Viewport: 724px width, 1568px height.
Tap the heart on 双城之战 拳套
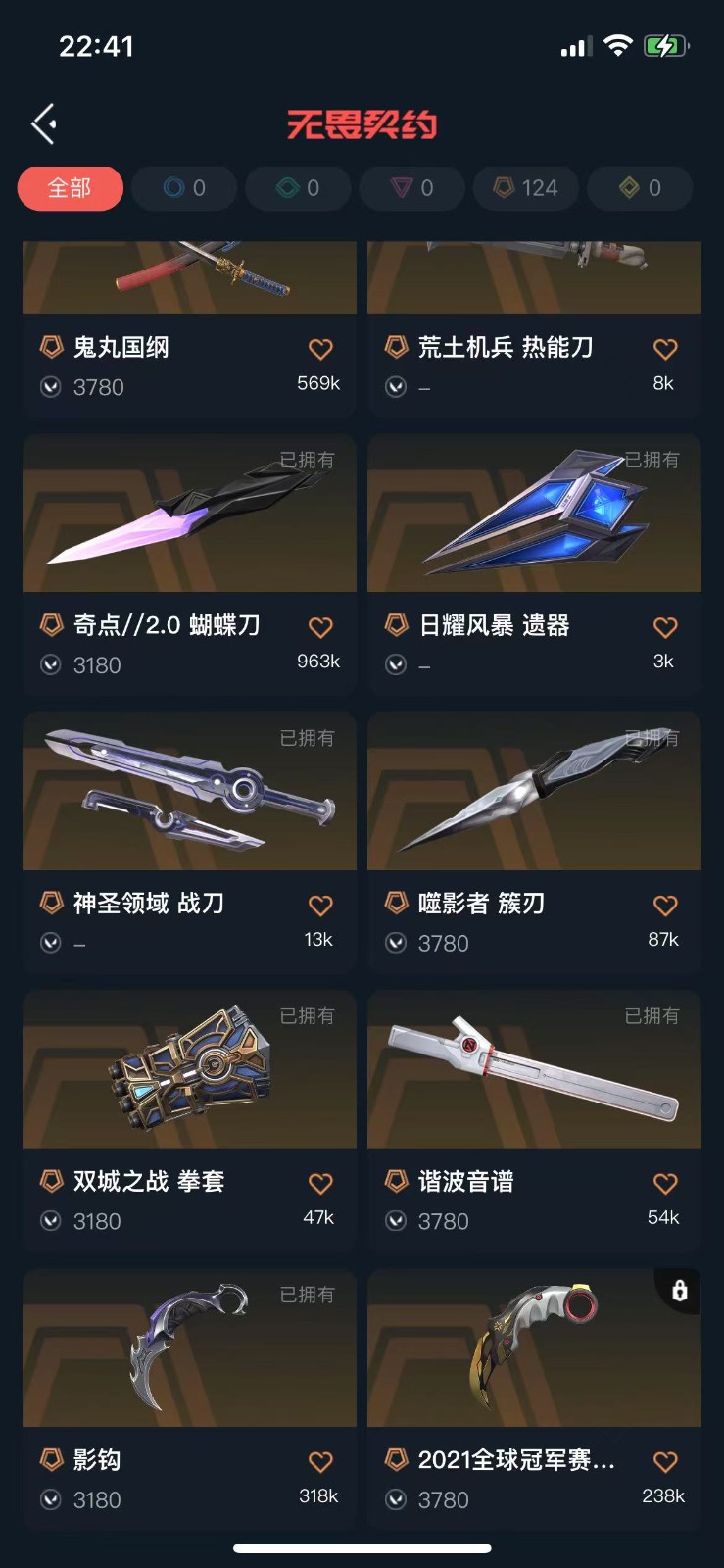pos(320,1184)
